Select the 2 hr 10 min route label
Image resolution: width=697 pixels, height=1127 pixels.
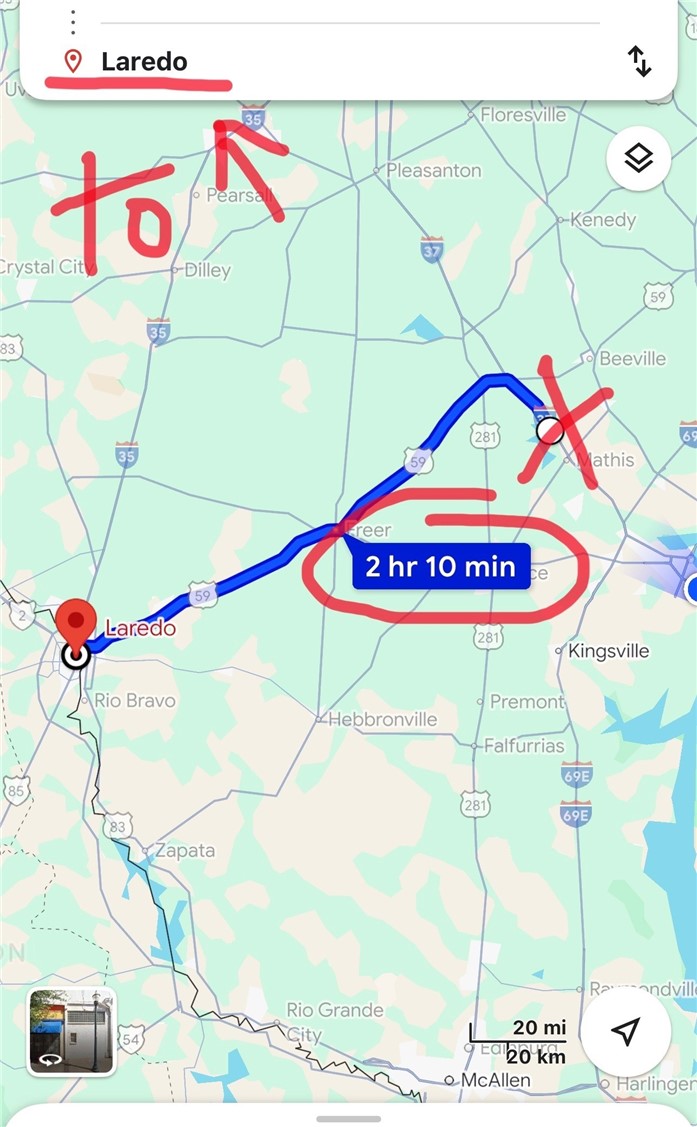[x=440, y=568]
